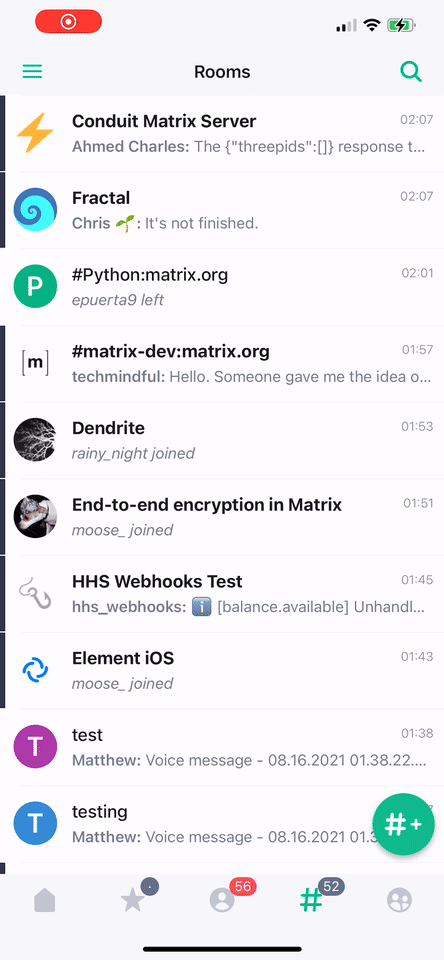Search rooms with the magnifier icon

pyautogui.click(x=411, y=72)
